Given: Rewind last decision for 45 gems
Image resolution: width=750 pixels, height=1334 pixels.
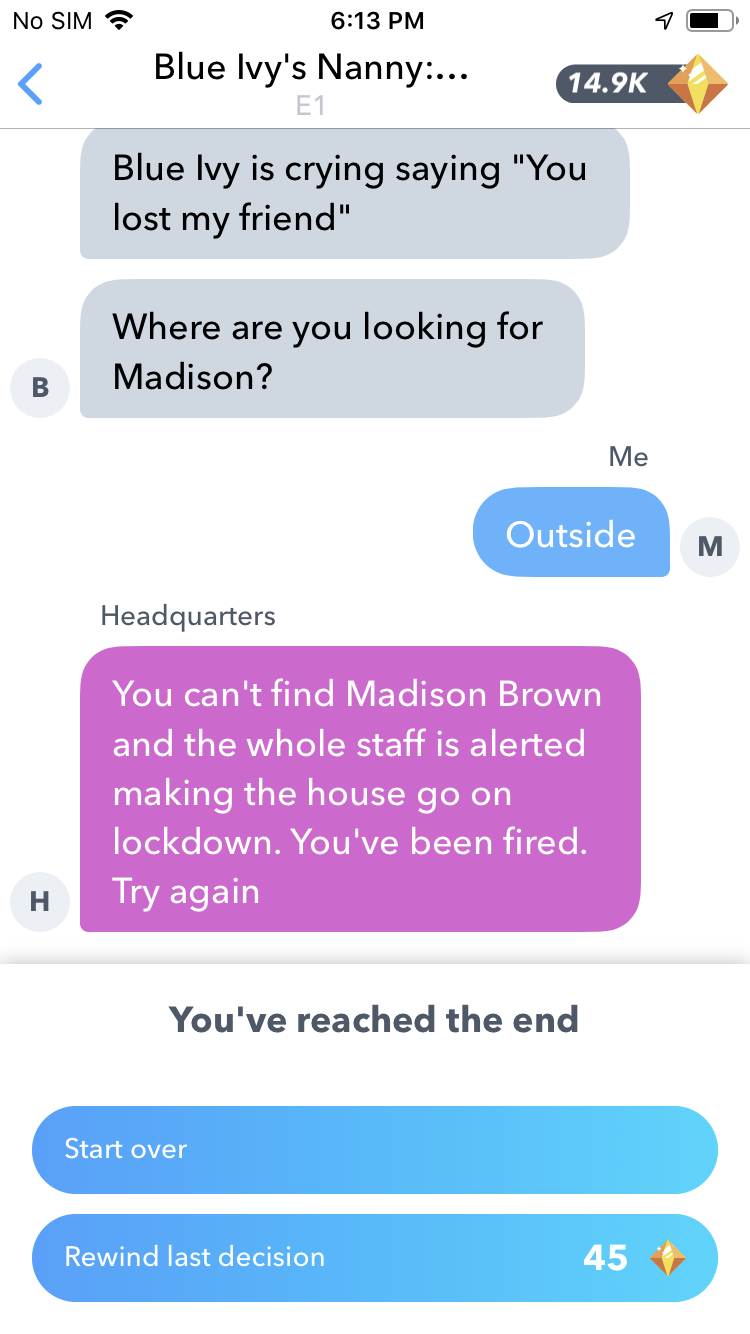Looking at the screenshot, I should [x=375, y=1257].
